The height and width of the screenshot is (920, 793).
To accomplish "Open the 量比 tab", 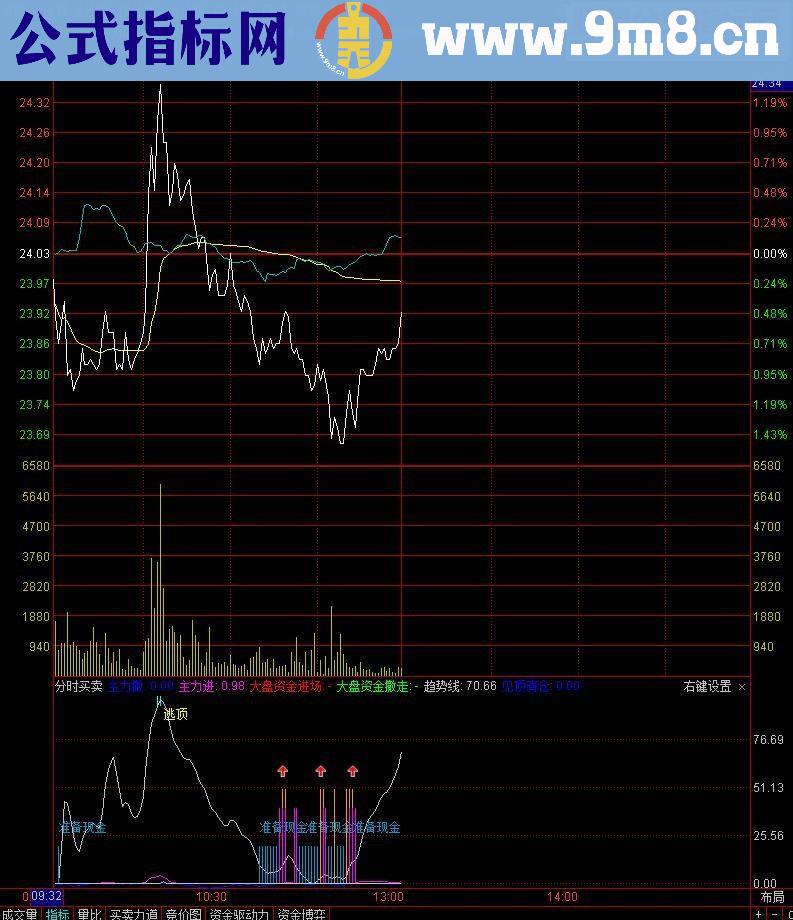I will 90,913.
